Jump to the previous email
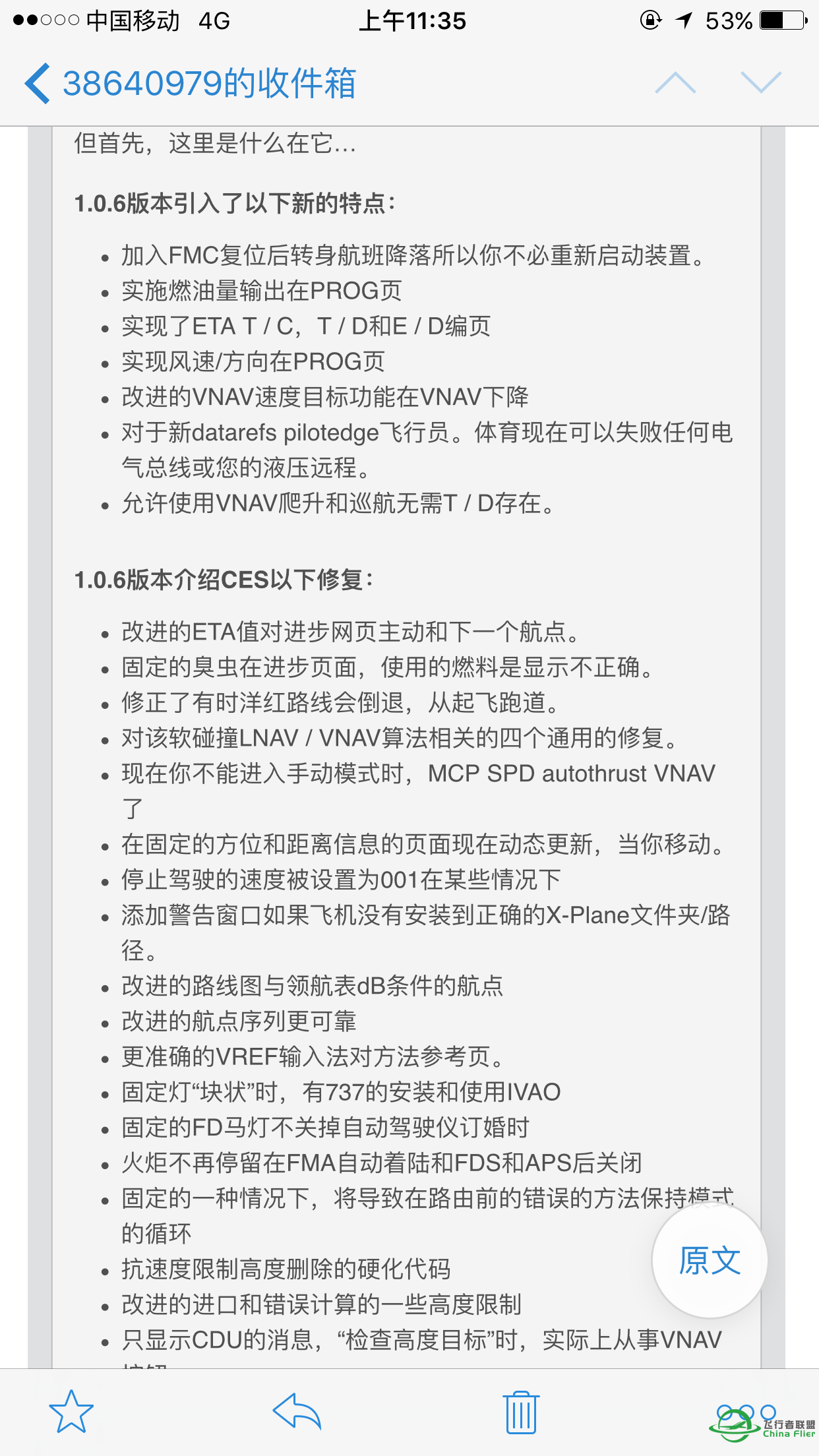Image resolution: width=819 pixels, height=1456 pixels. (675, 83)
